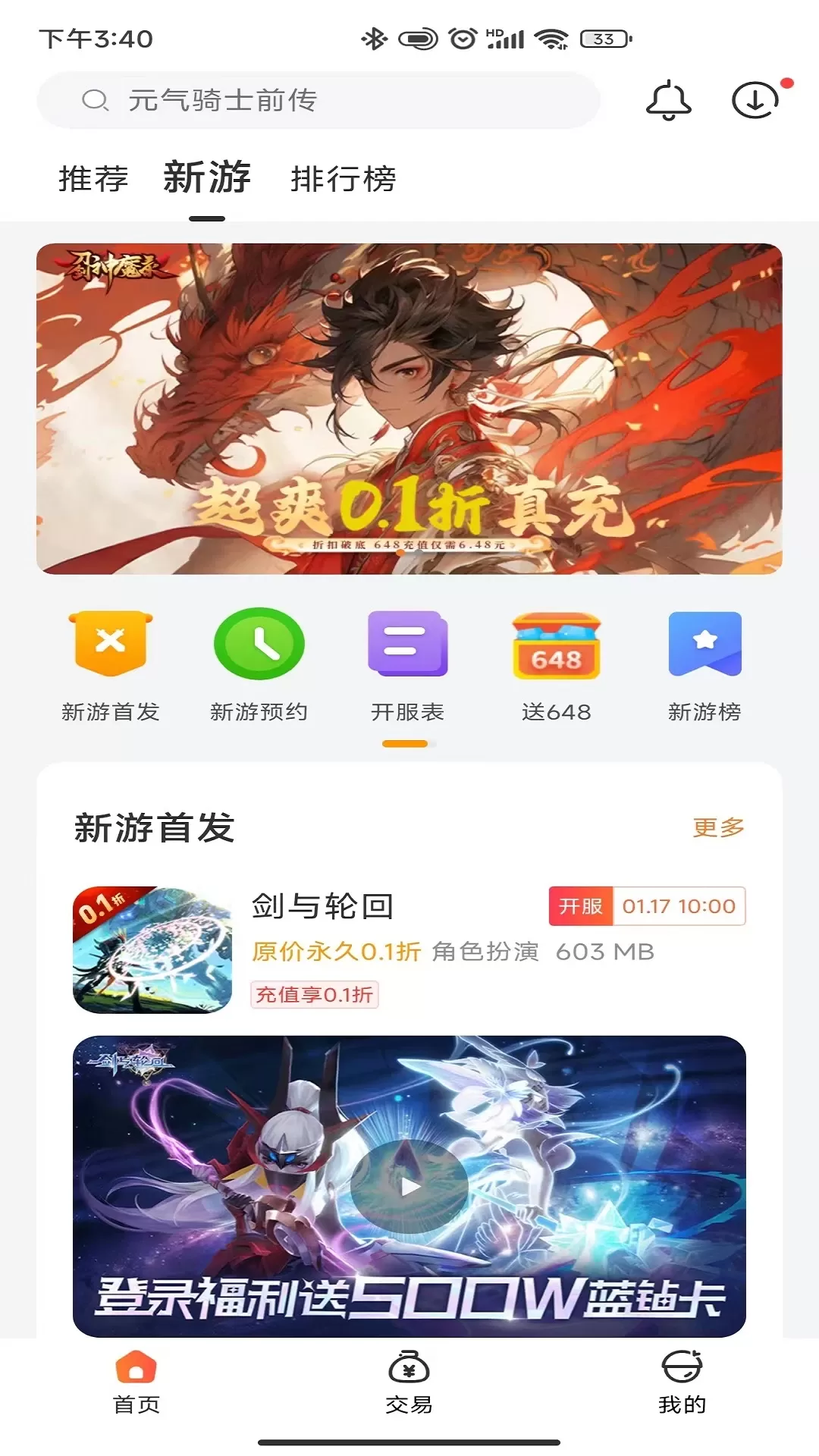Open the 剑与轮回 game listing

409,950
